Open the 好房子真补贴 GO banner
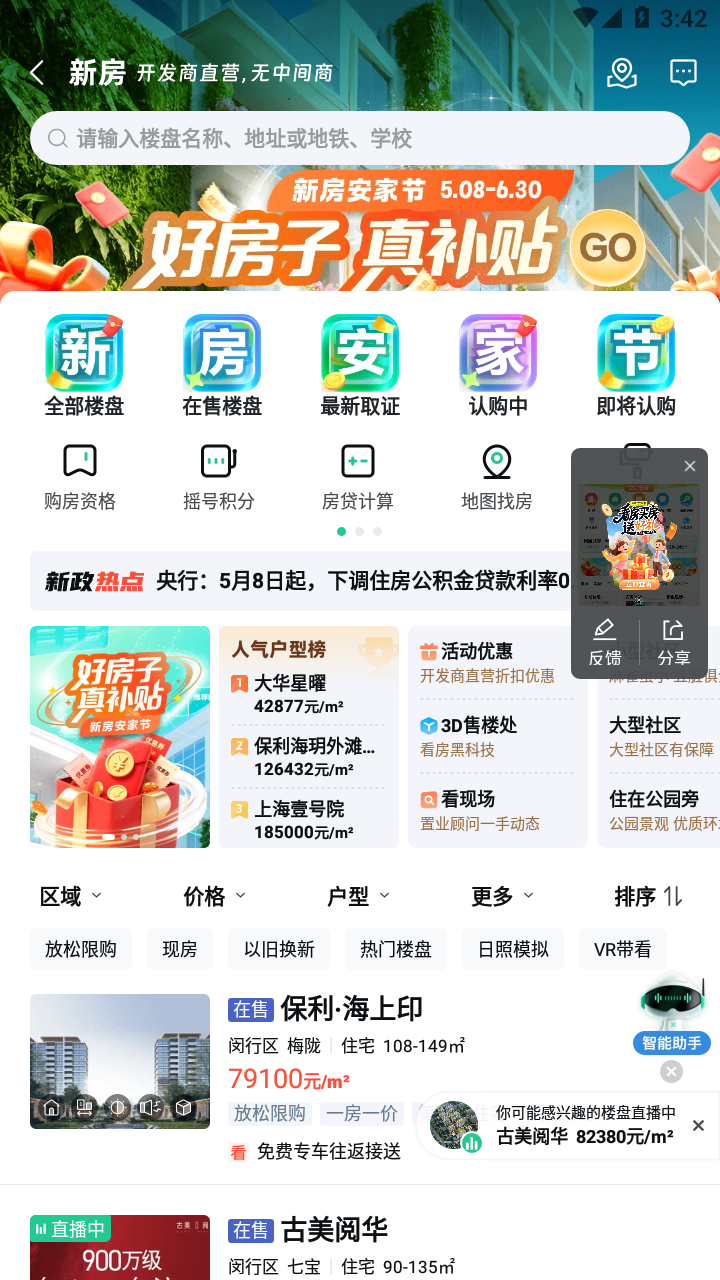720x1280 pixels. click(x=606, y=247)
